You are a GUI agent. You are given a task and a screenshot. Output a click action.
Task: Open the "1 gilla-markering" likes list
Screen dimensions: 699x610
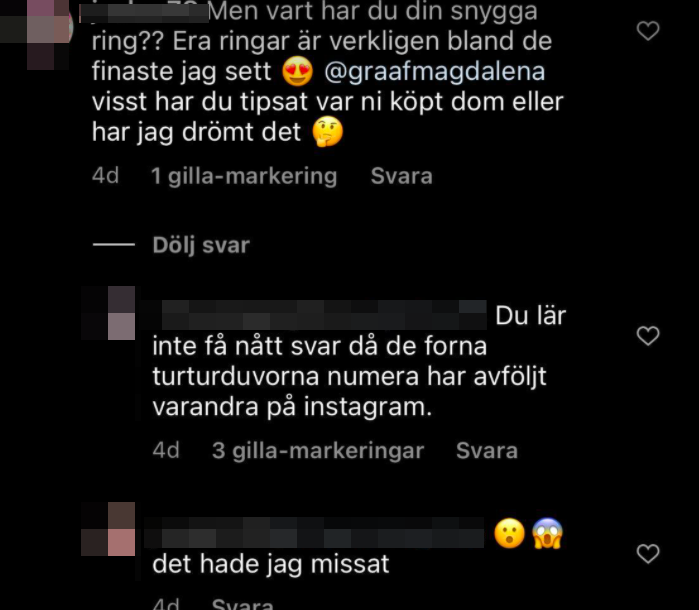tap(243, 176)
